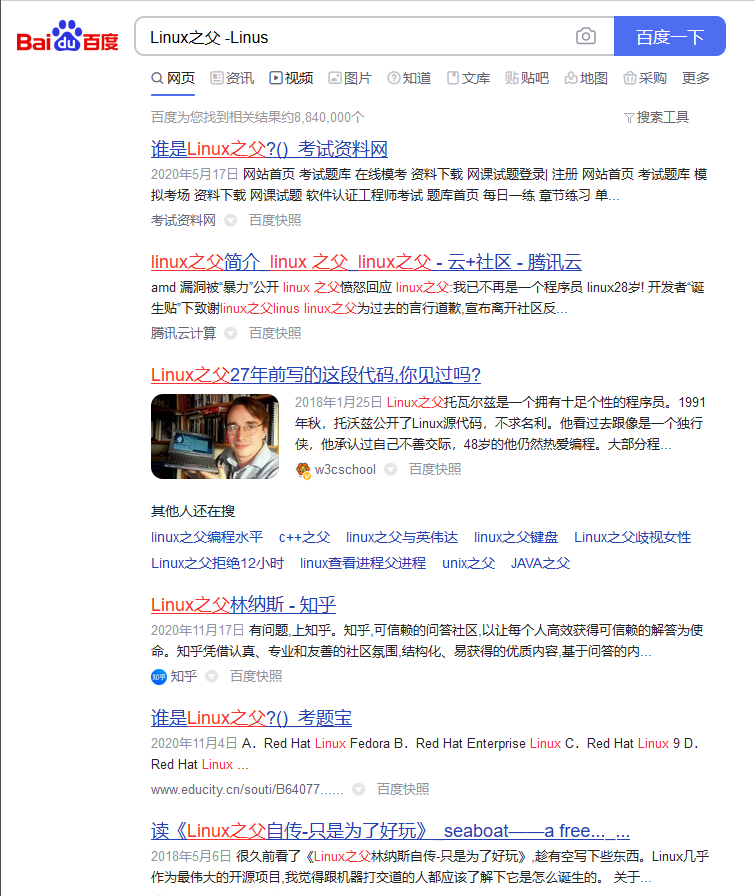Open result 谁是Linux之父?() 考试资料网
The image size is (755, 896).
pos(269,150)
